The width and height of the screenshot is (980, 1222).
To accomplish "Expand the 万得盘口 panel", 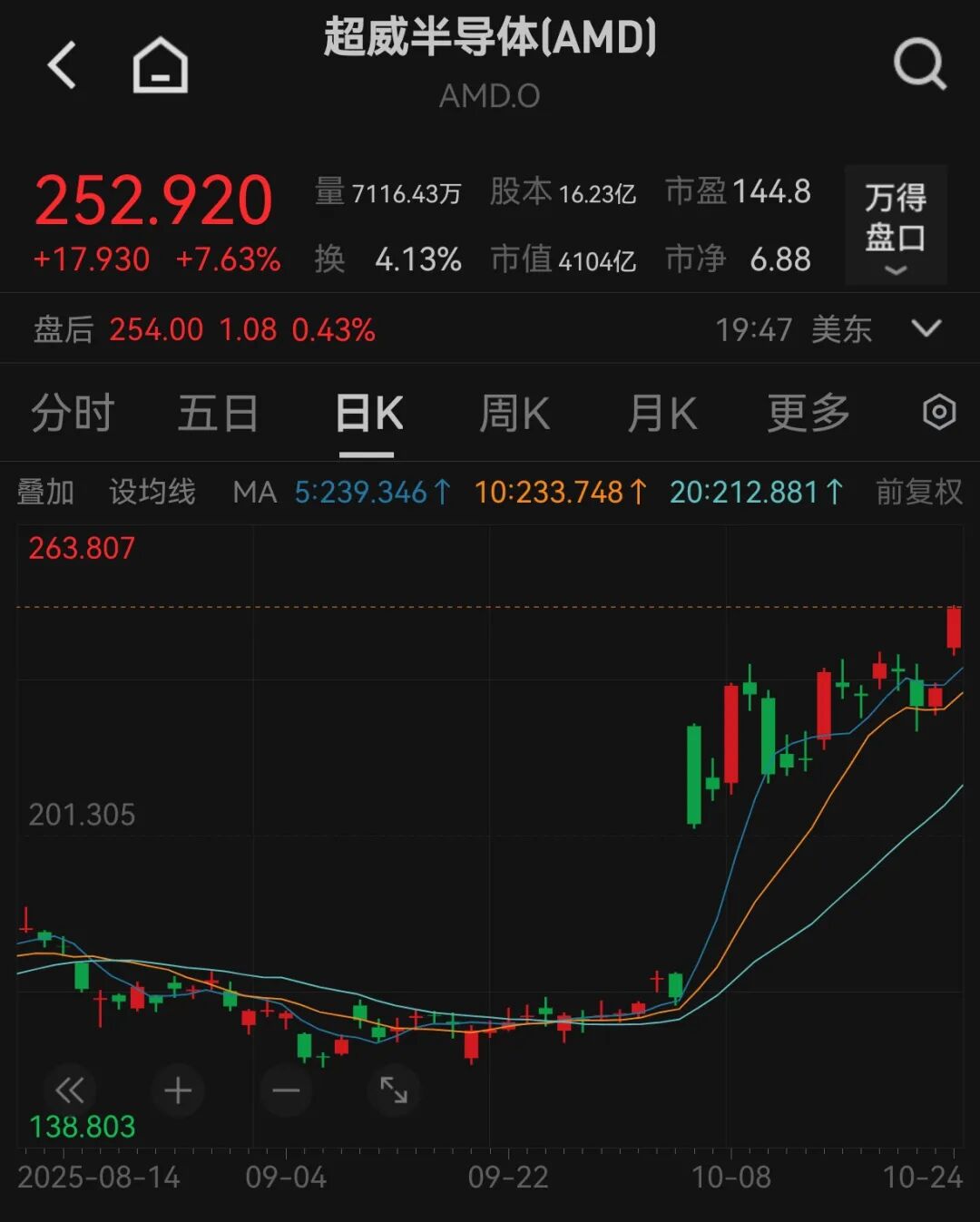I will point(896,226).
